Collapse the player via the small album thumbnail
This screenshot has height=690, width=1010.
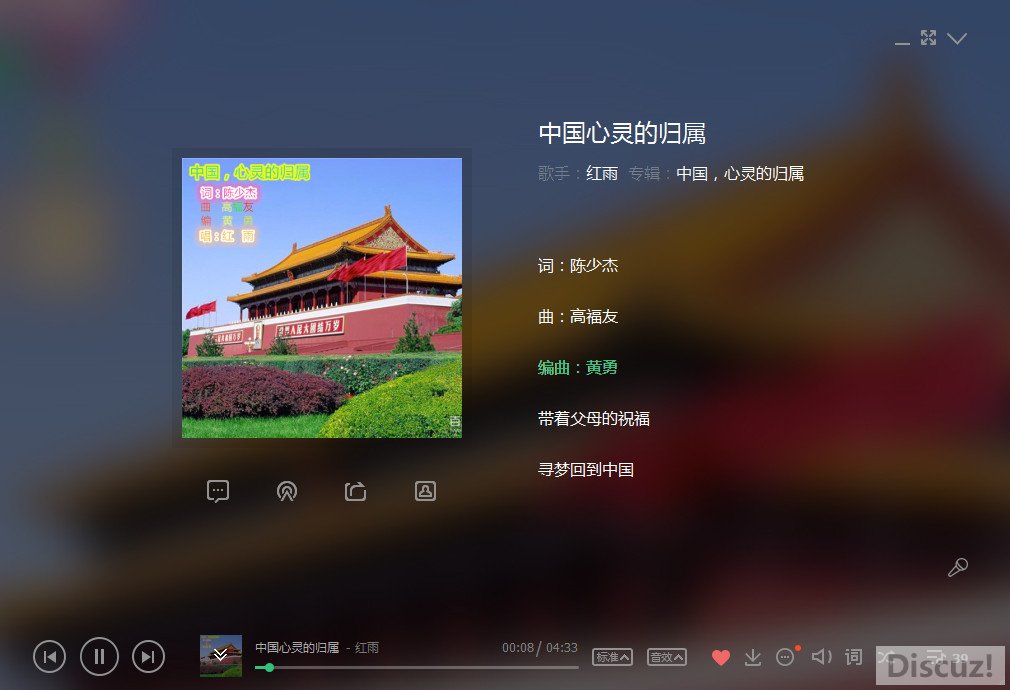[220, 656]
